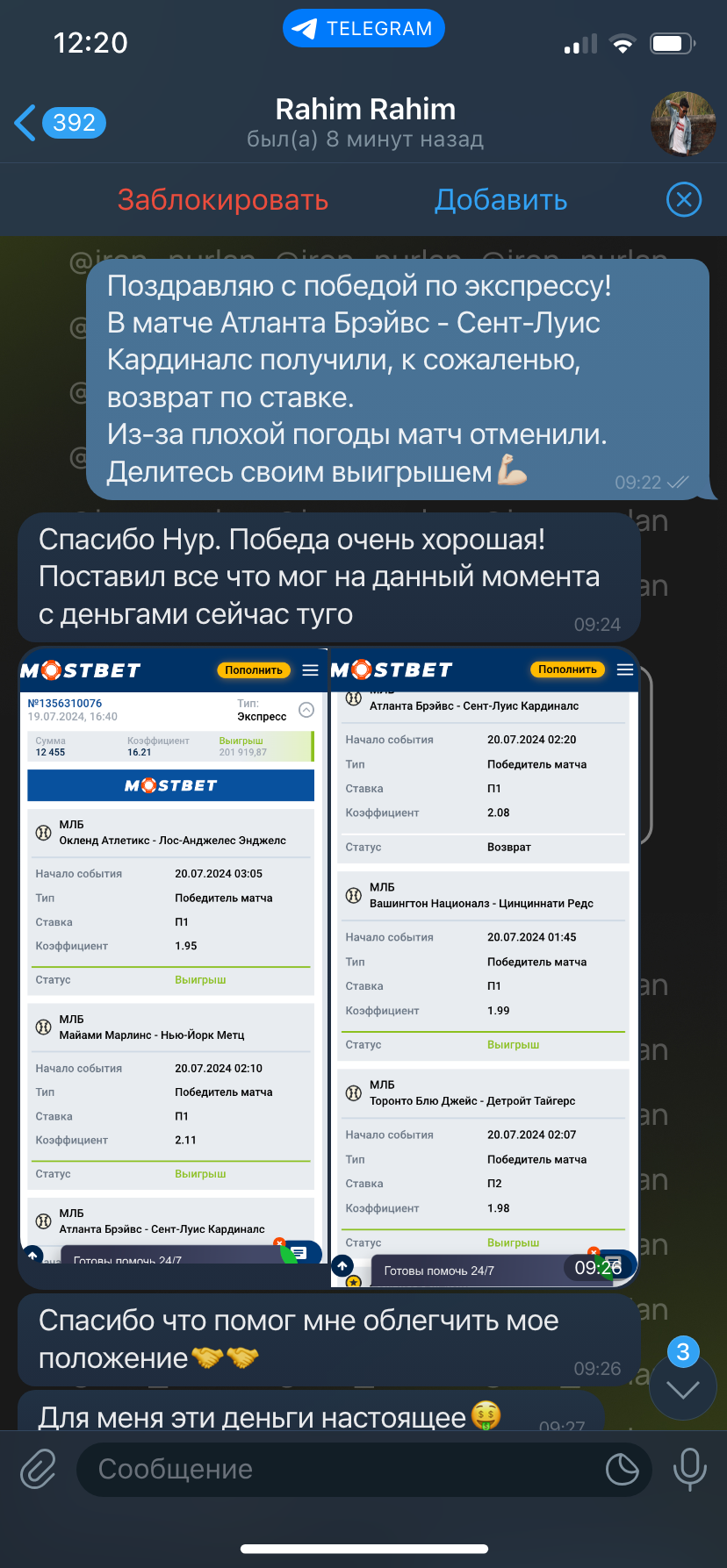Open the right Mostbet screenshot image

484,967
